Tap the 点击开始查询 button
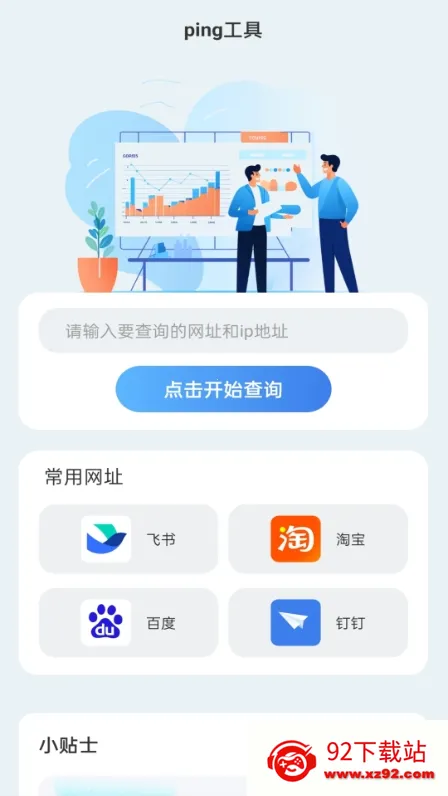 tap(223, 389)
